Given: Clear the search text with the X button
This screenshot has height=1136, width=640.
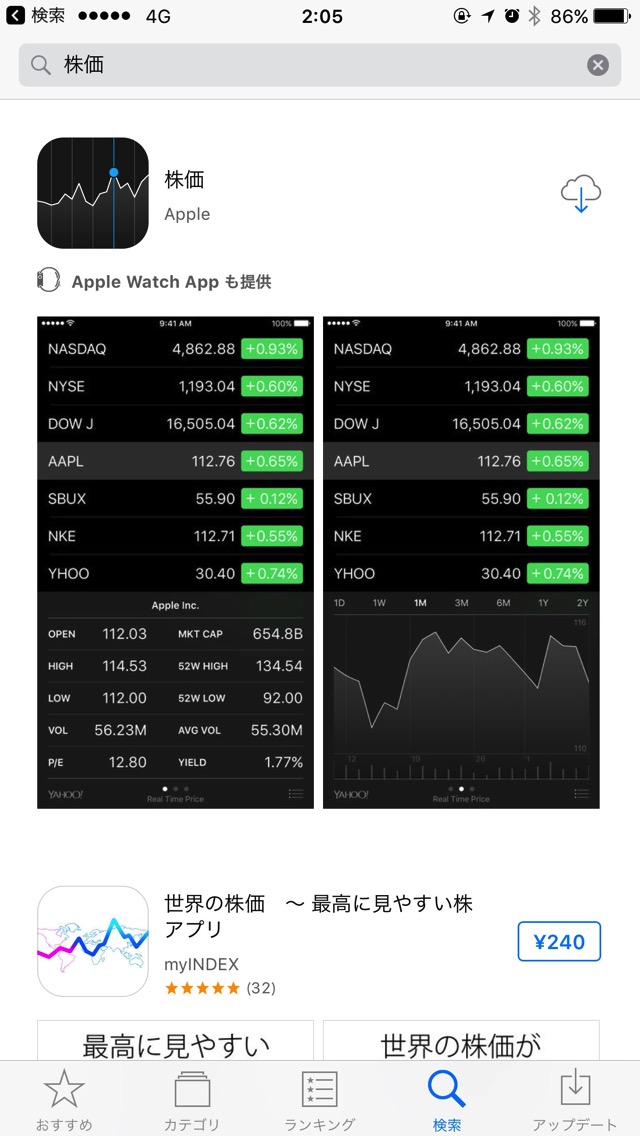Looking at the screenshot, I should (x=597, y=66).
